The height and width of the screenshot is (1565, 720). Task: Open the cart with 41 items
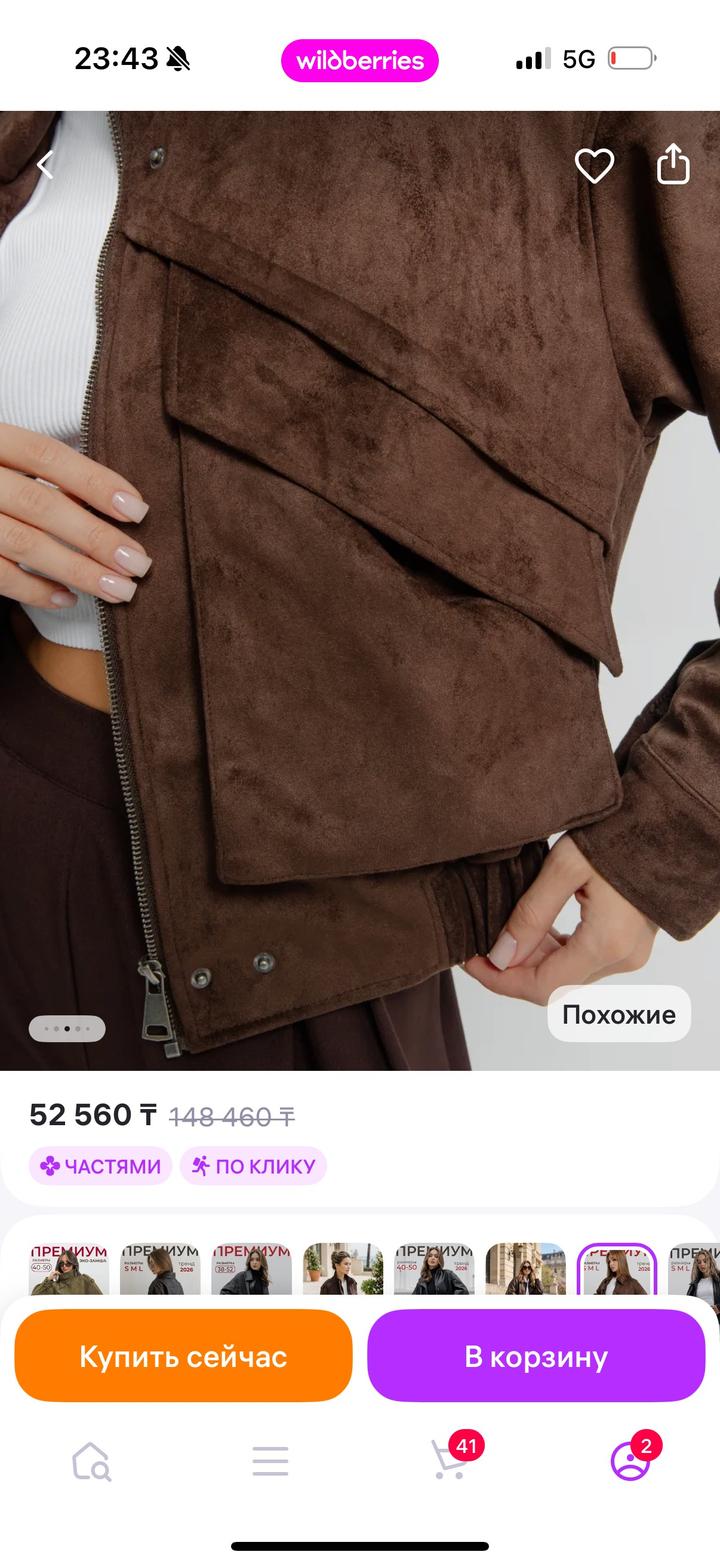click(450, 1461)
